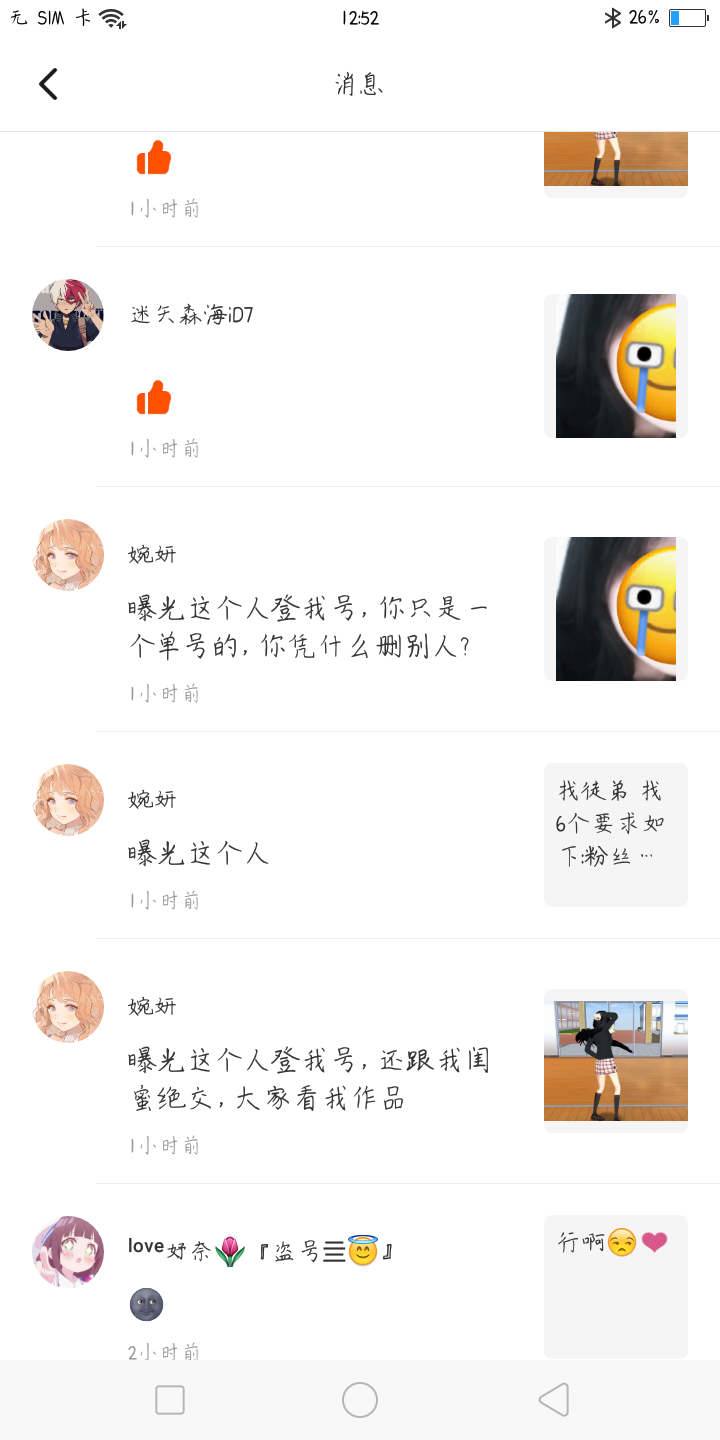Tap the system home button
The image size is (720, 1440).
coord(360,1400)
